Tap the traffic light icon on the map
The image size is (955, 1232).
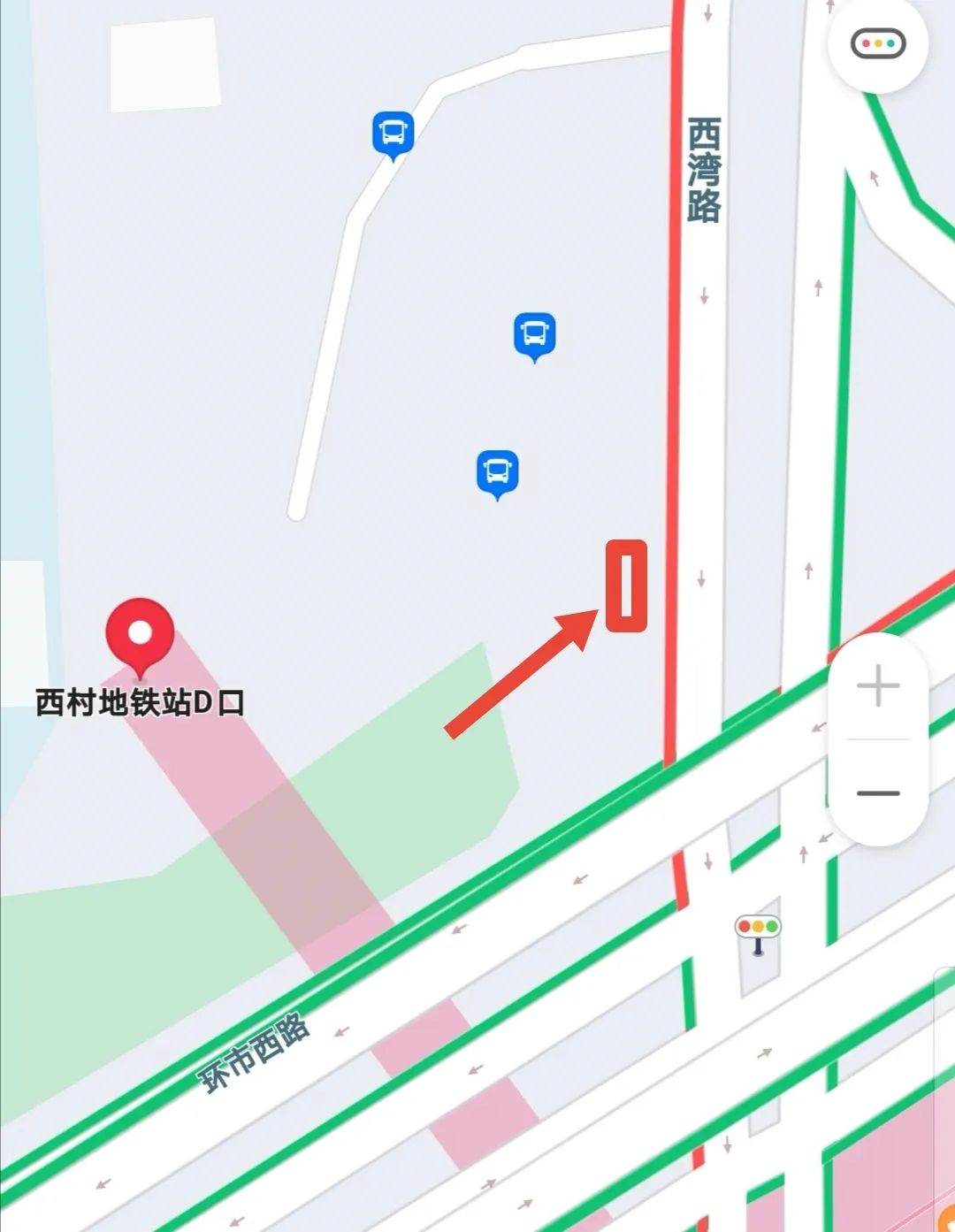(x=758, y=931)
